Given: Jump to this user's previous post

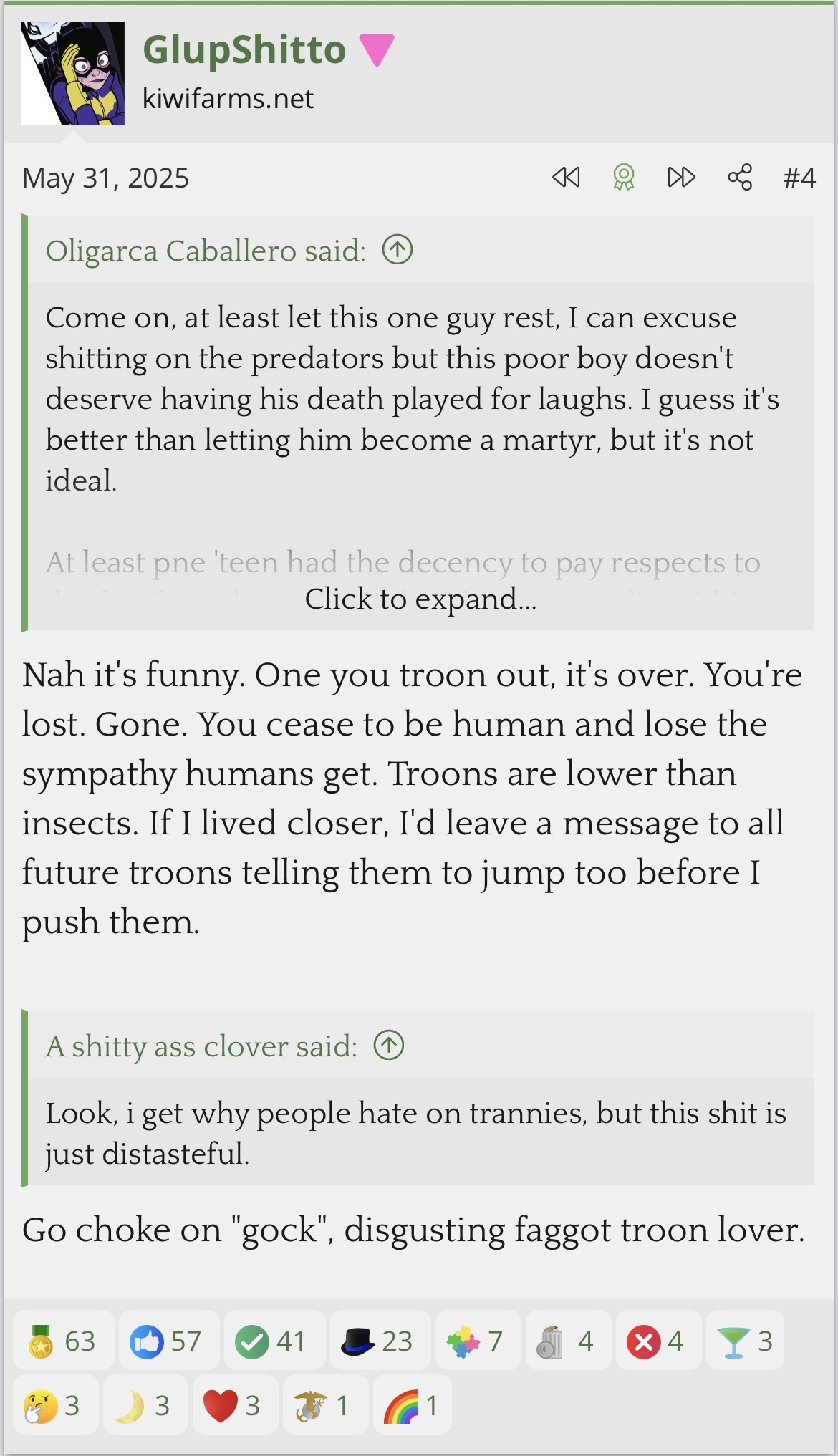Looking at the screenshot, I should pos(566,177).
